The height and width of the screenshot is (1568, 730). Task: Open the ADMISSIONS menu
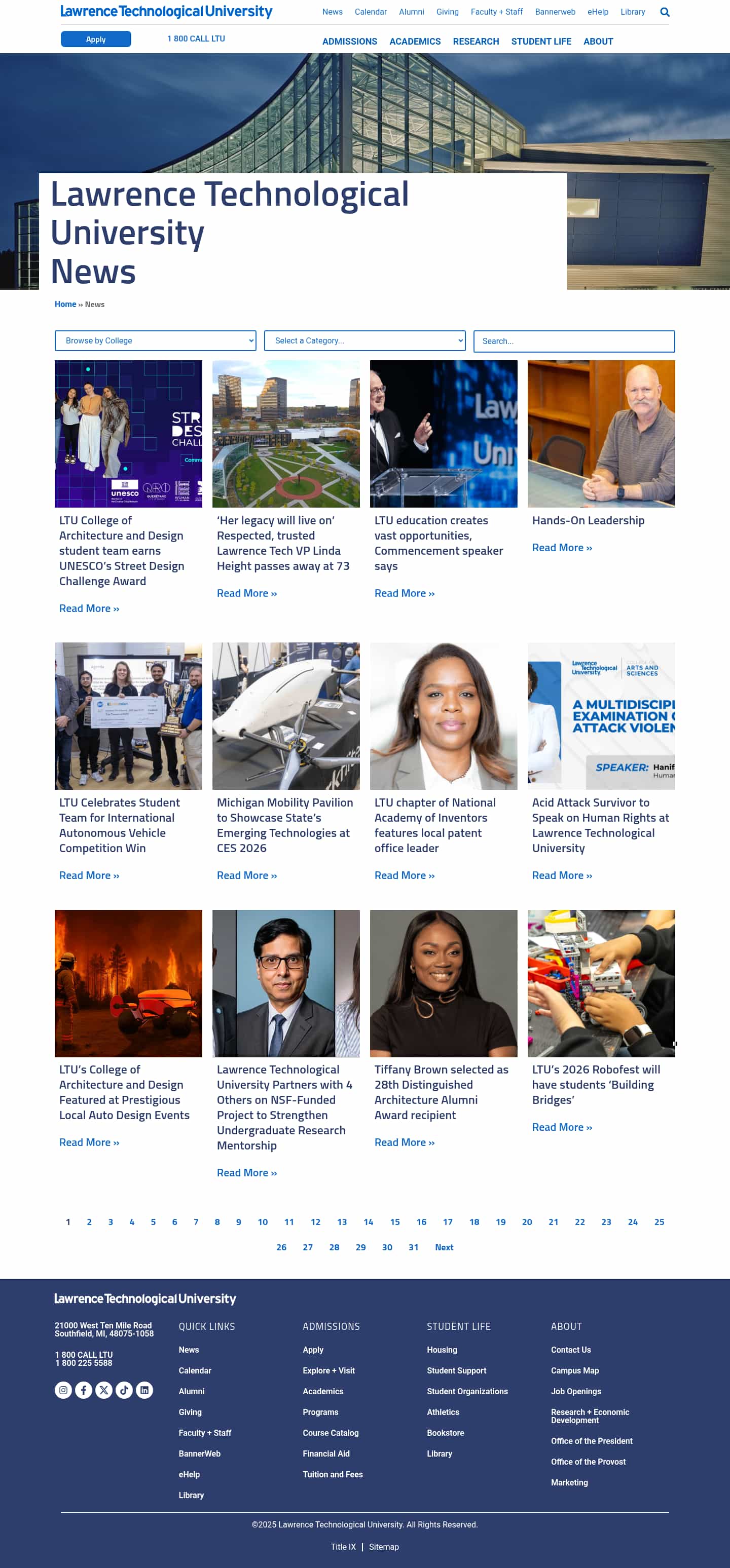click(x=349, y=42)
